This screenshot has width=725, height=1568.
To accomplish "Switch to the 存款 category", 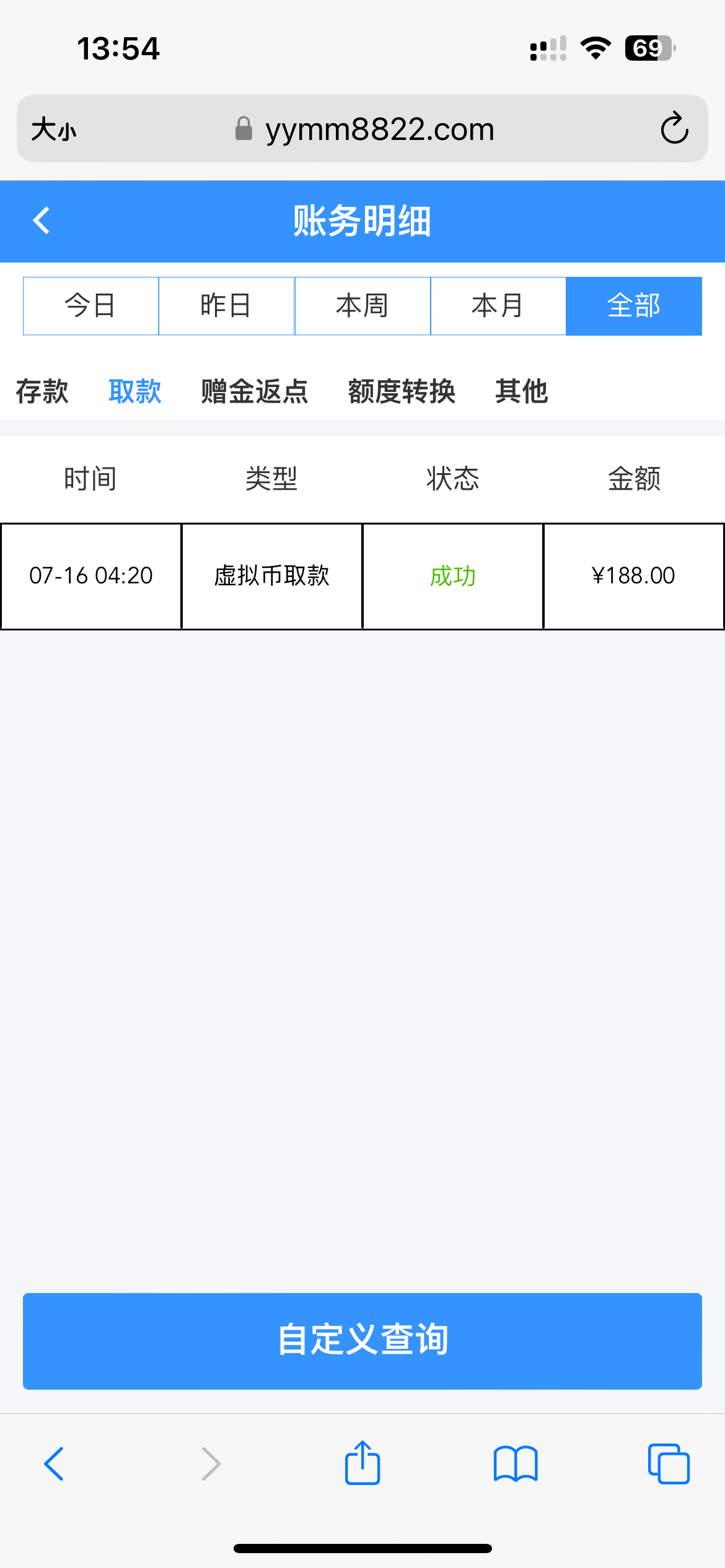I will point(42,391).
